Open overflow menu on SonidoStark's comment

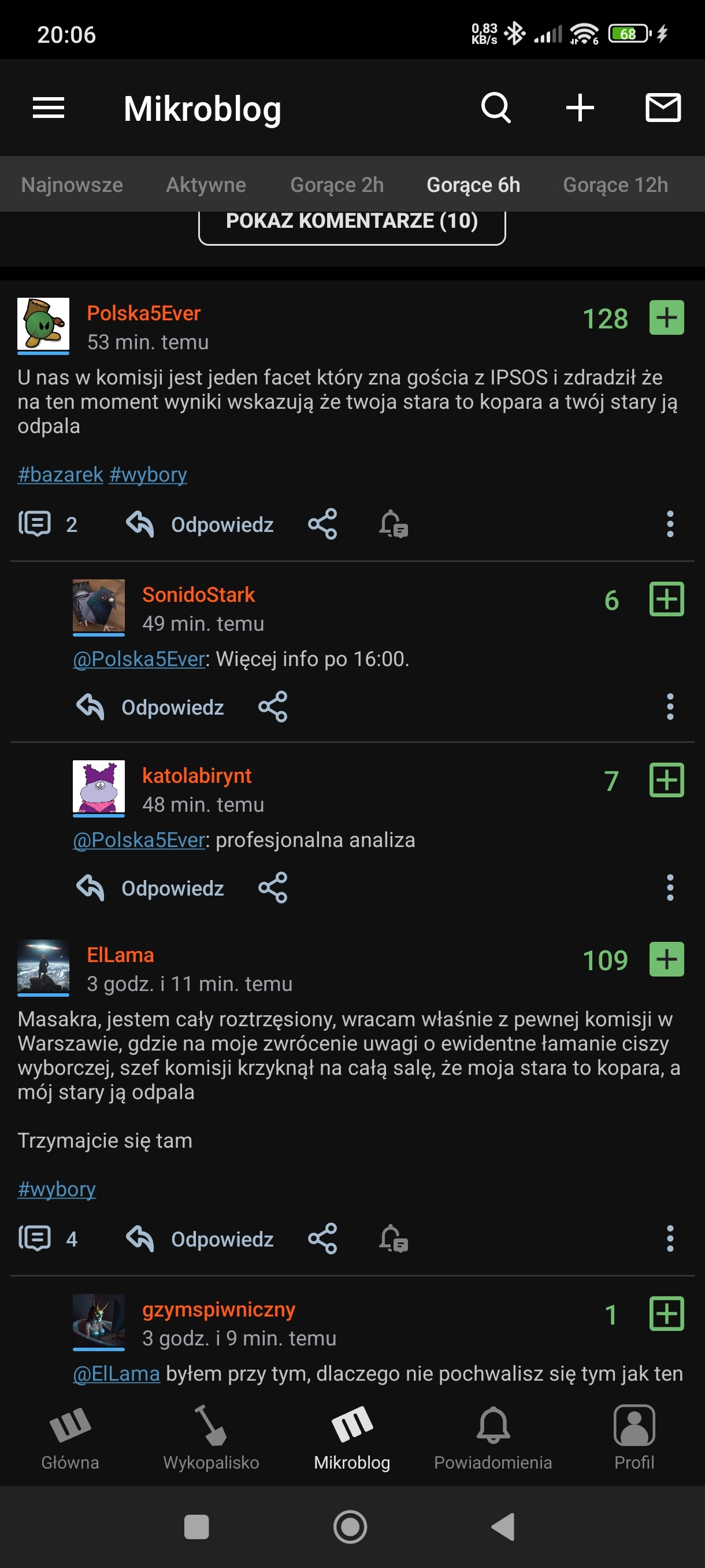pyautogui.click(x=670, y=707)
